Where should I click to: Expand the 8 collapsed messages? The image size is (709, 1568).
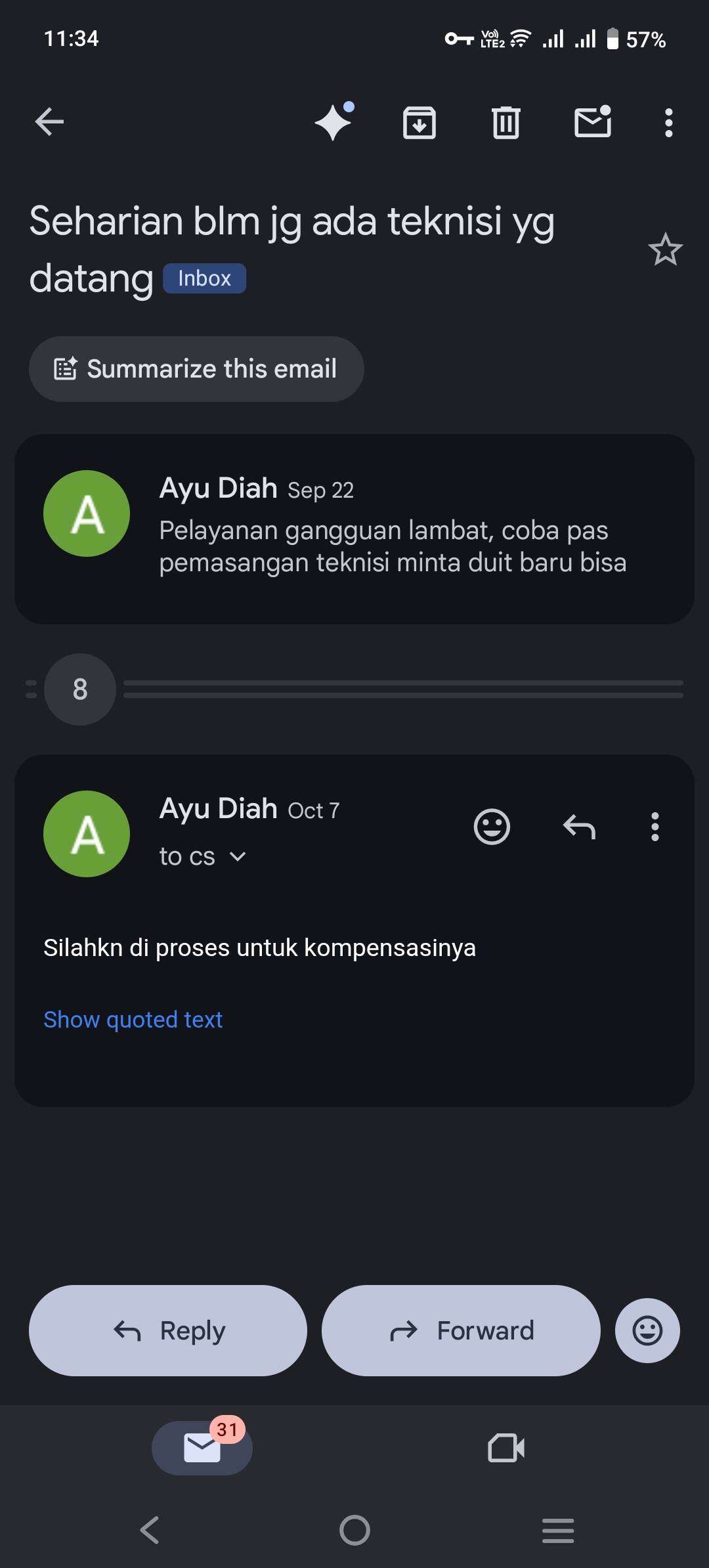click(x=80, y=689)
